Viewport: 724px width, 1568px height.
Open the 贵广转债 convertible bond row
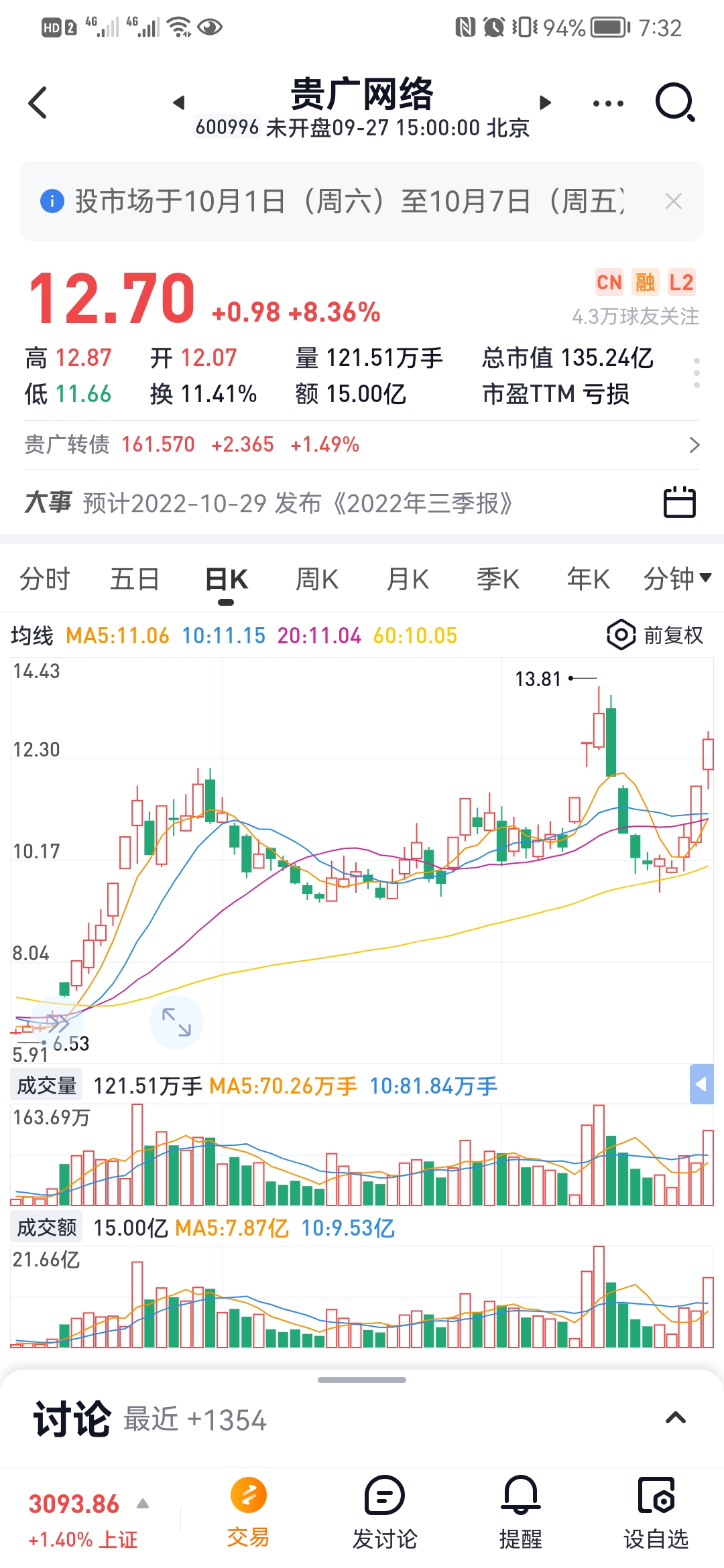tap(362, 444)
